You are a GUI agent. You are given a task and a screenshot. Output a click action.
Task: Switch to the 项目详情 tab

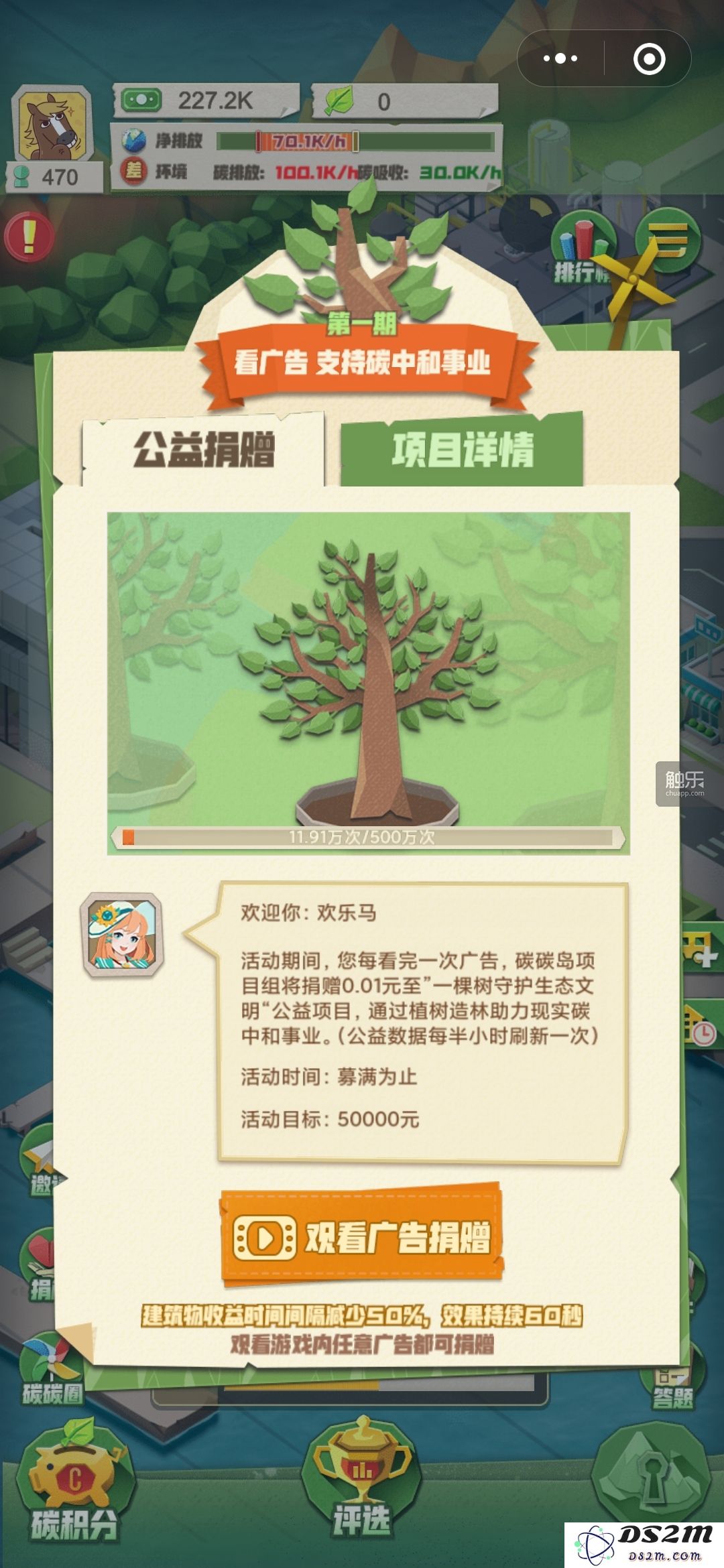(461, 450)
